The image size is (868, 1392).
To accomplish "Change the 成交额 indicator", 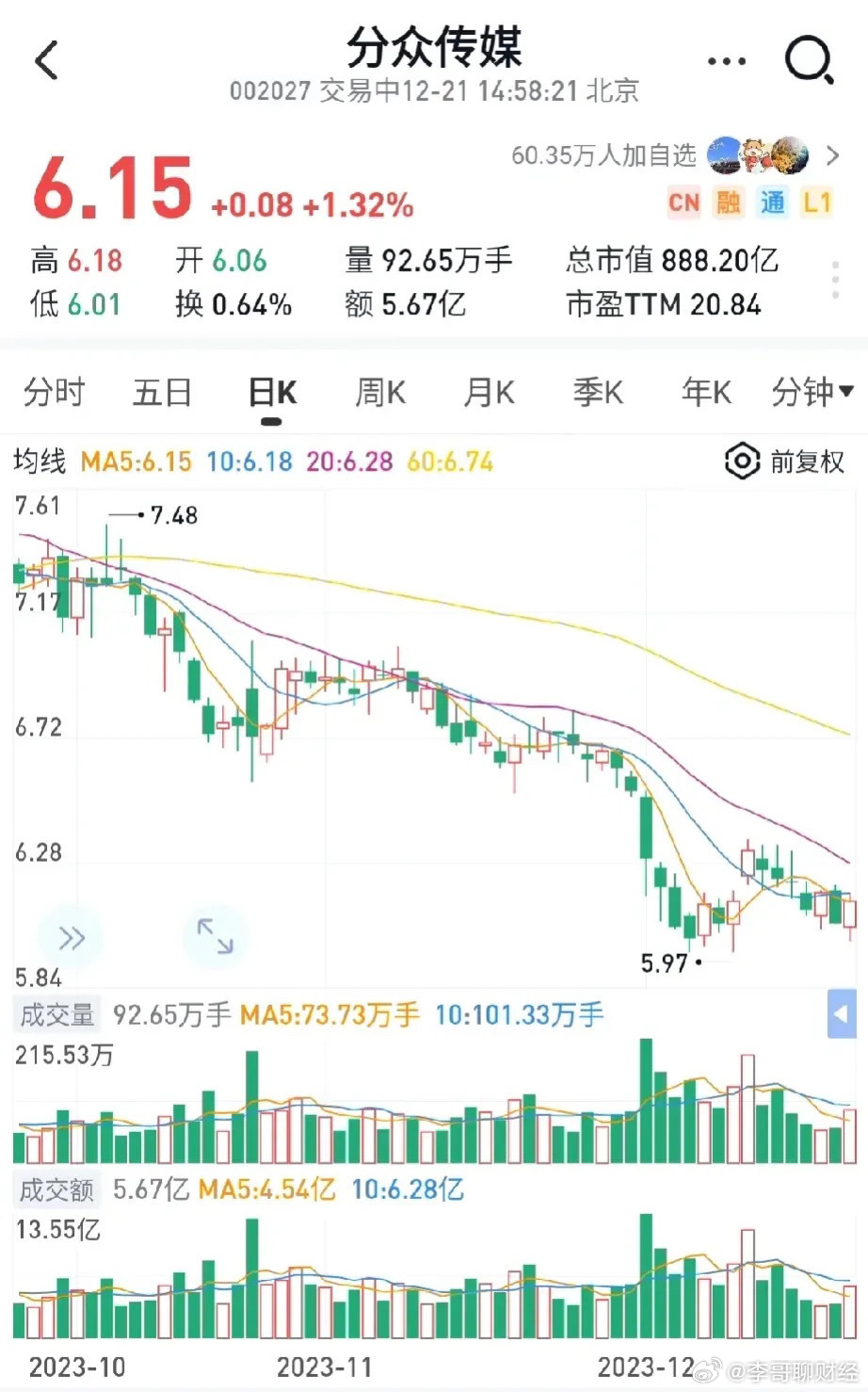I will 57,1190.
